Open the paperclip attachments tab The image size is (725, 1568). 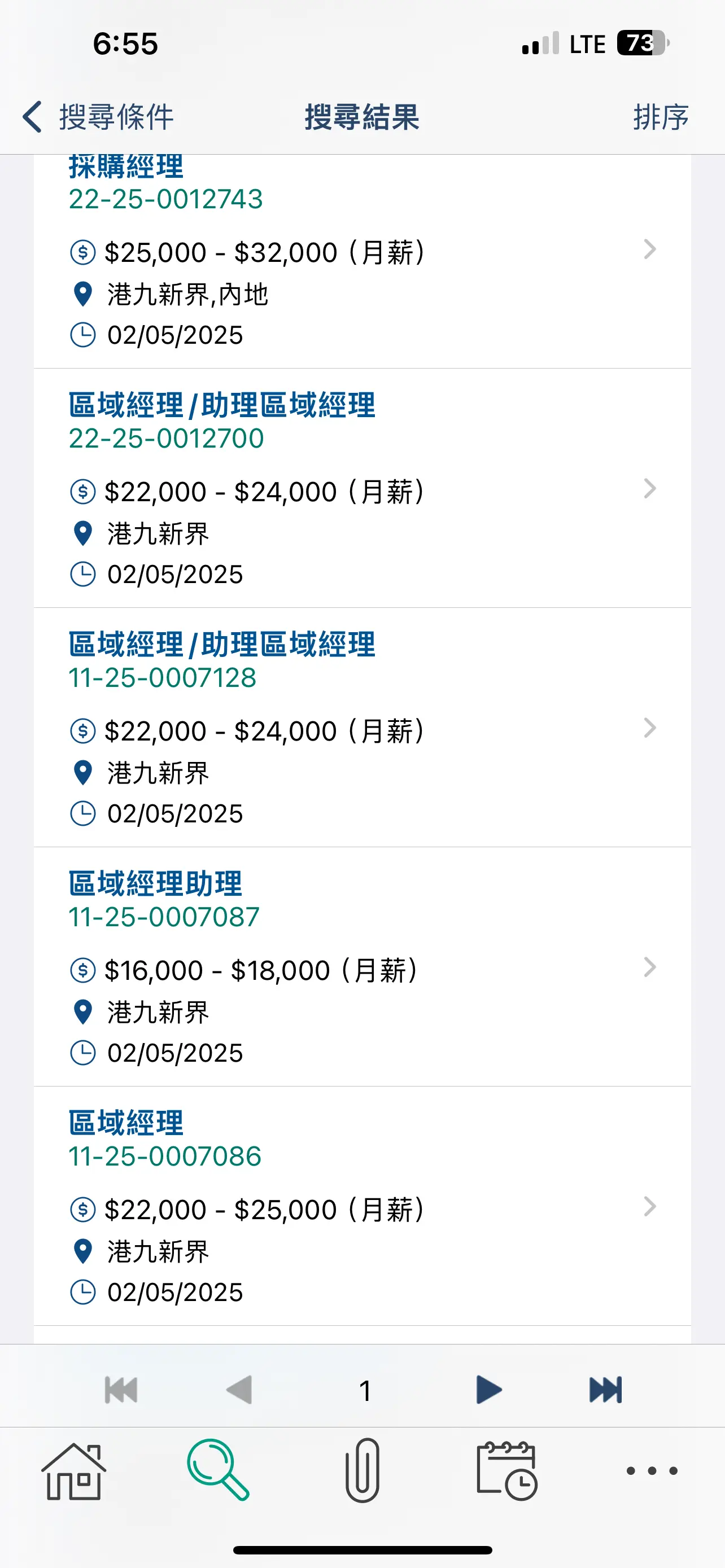click(363, 1470)
